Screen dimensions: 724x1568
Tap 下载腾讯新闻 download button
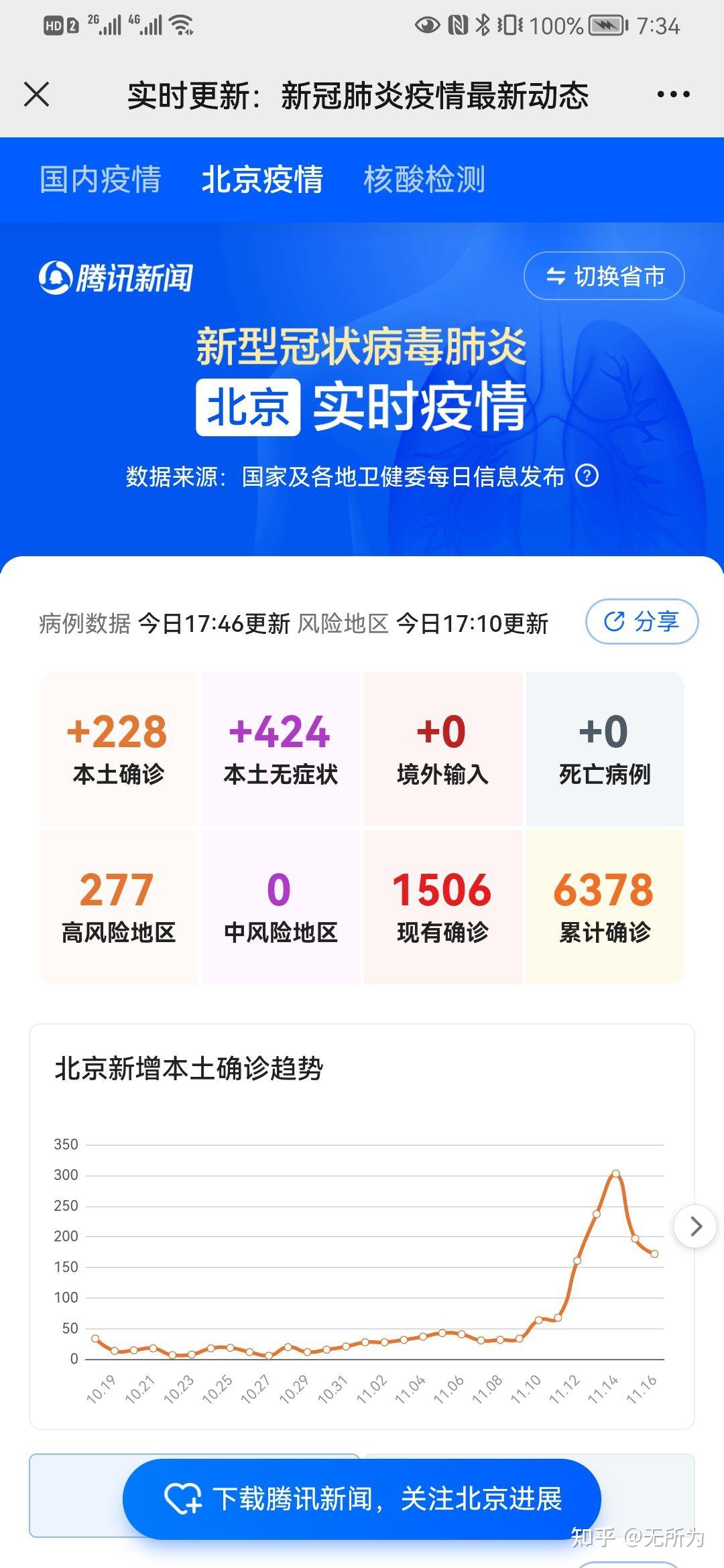pyautogui.click(x=362, y=1499)
